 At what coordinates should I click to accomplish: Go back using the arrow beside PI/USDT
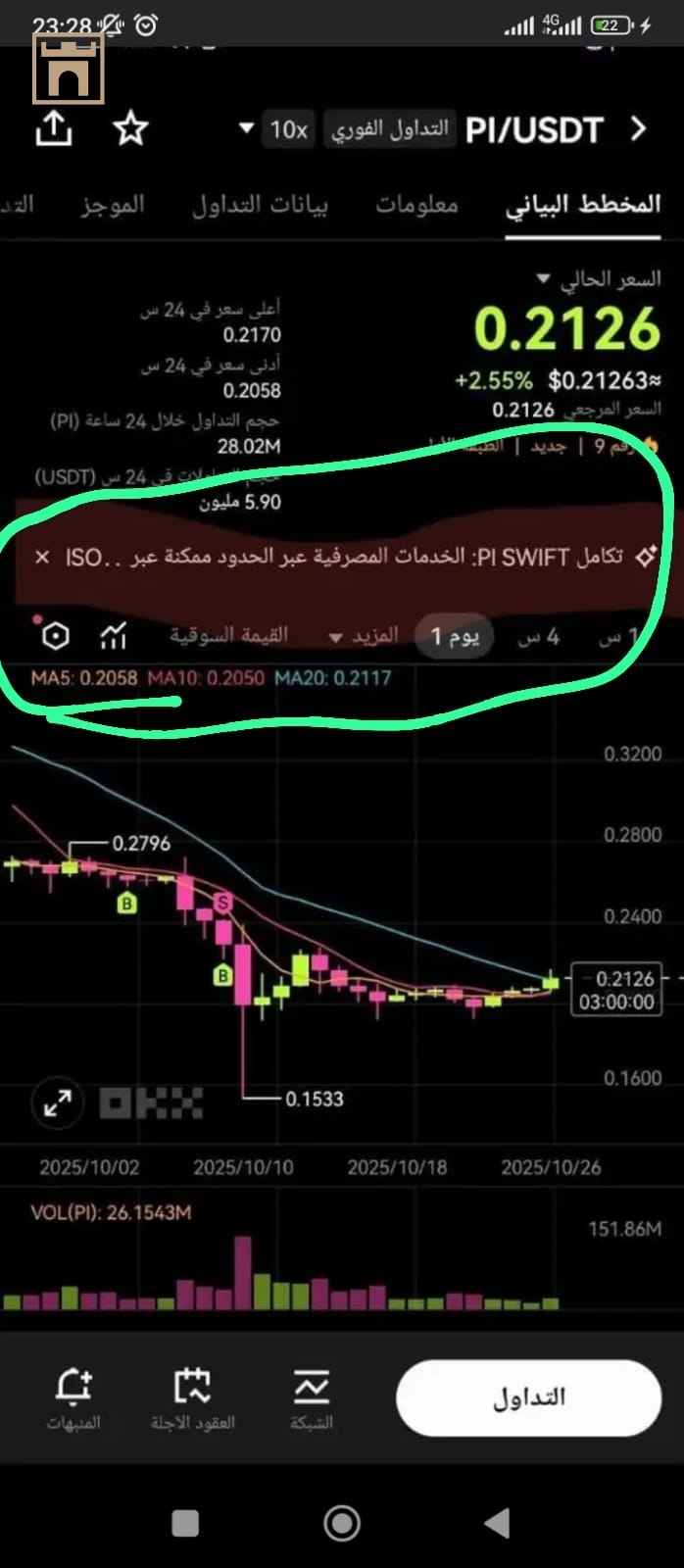click(639, 128)
